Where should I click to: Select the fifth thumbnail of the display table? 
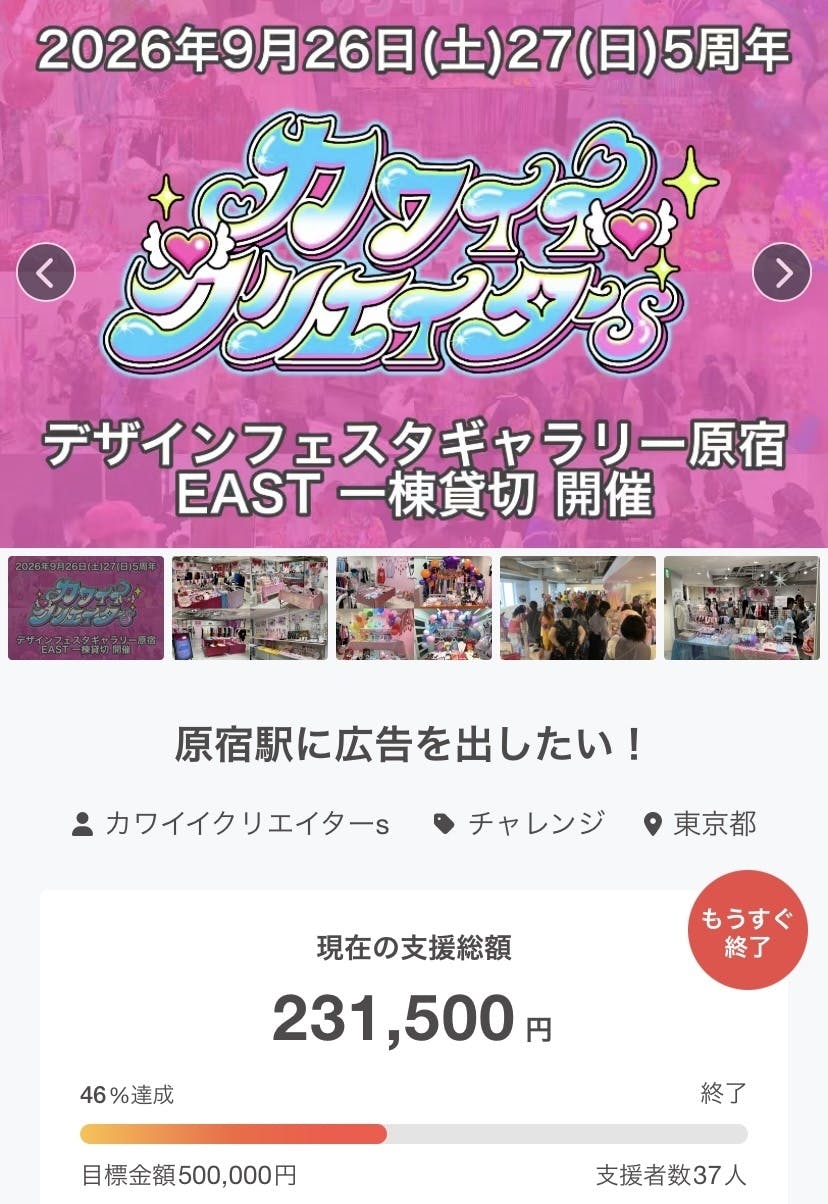(741, 608)
